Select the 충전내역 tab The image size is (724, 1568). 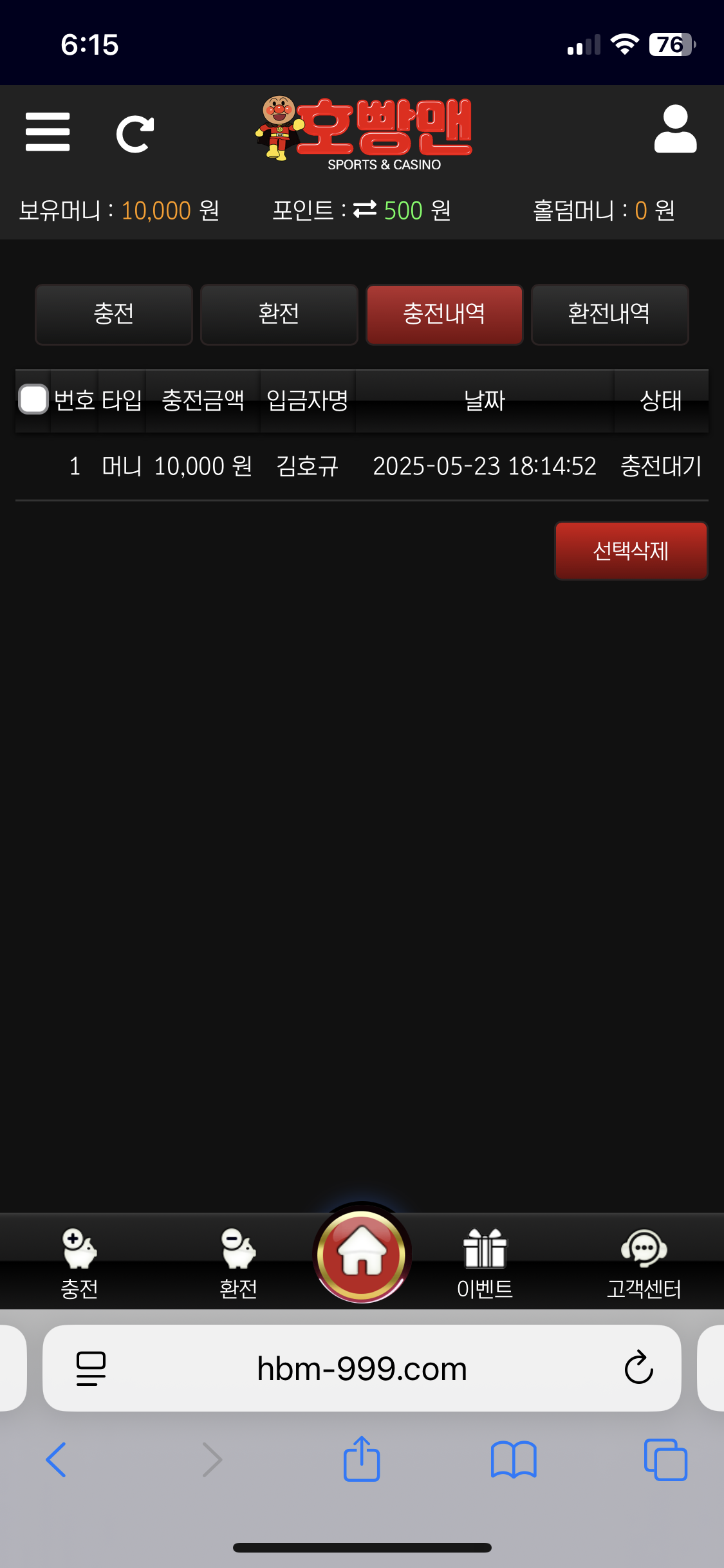(444, 314)
